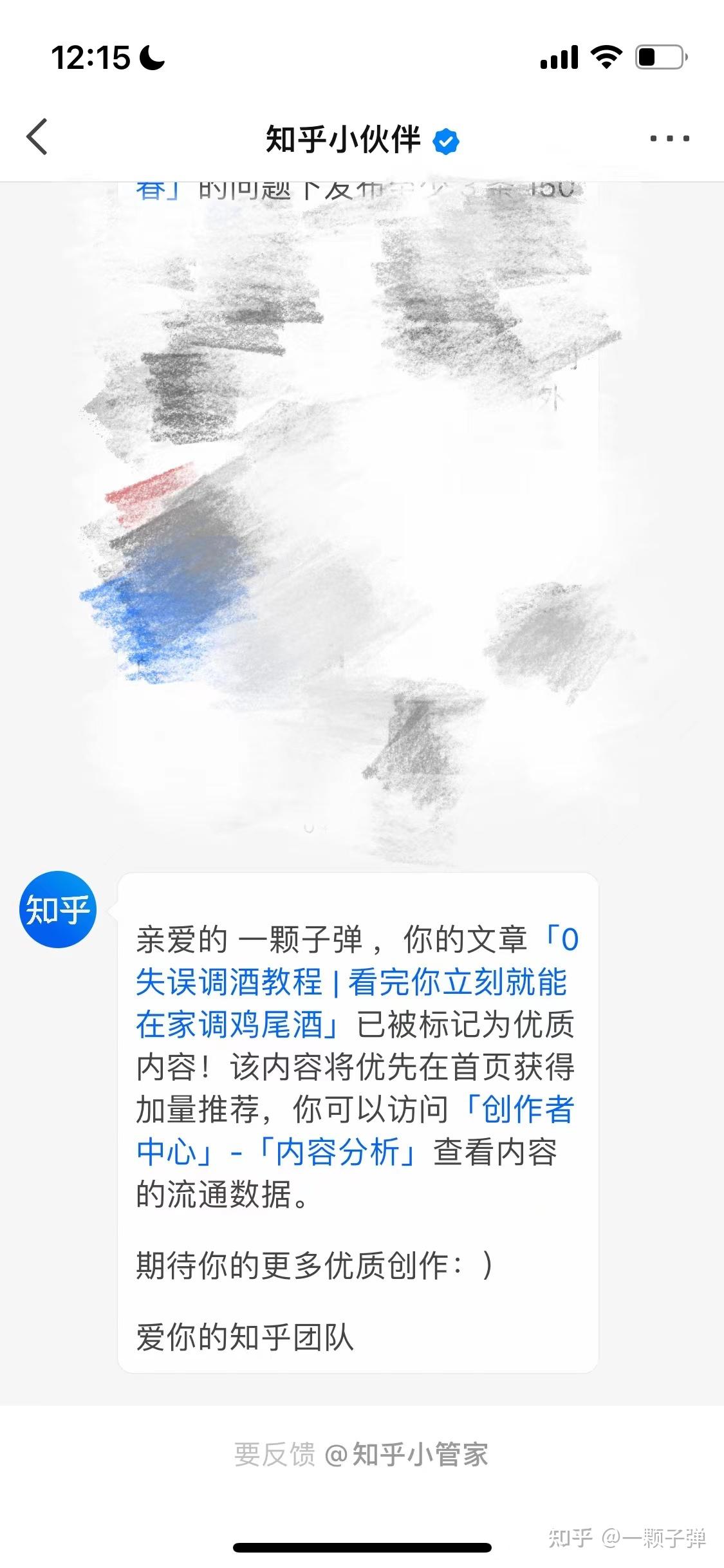724x1568 pixels.
Task: Open the 0失误调酒教程 article link
Action: click(351, 983)
